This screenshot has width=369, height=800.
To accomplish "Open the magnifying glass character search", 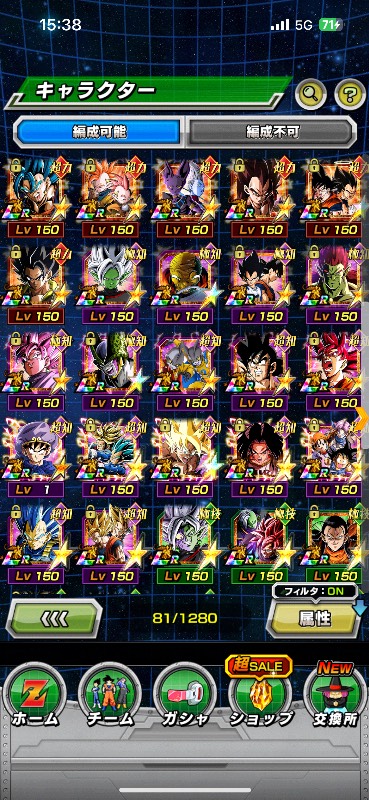I will pyautogui.click(x=311, y=93).
